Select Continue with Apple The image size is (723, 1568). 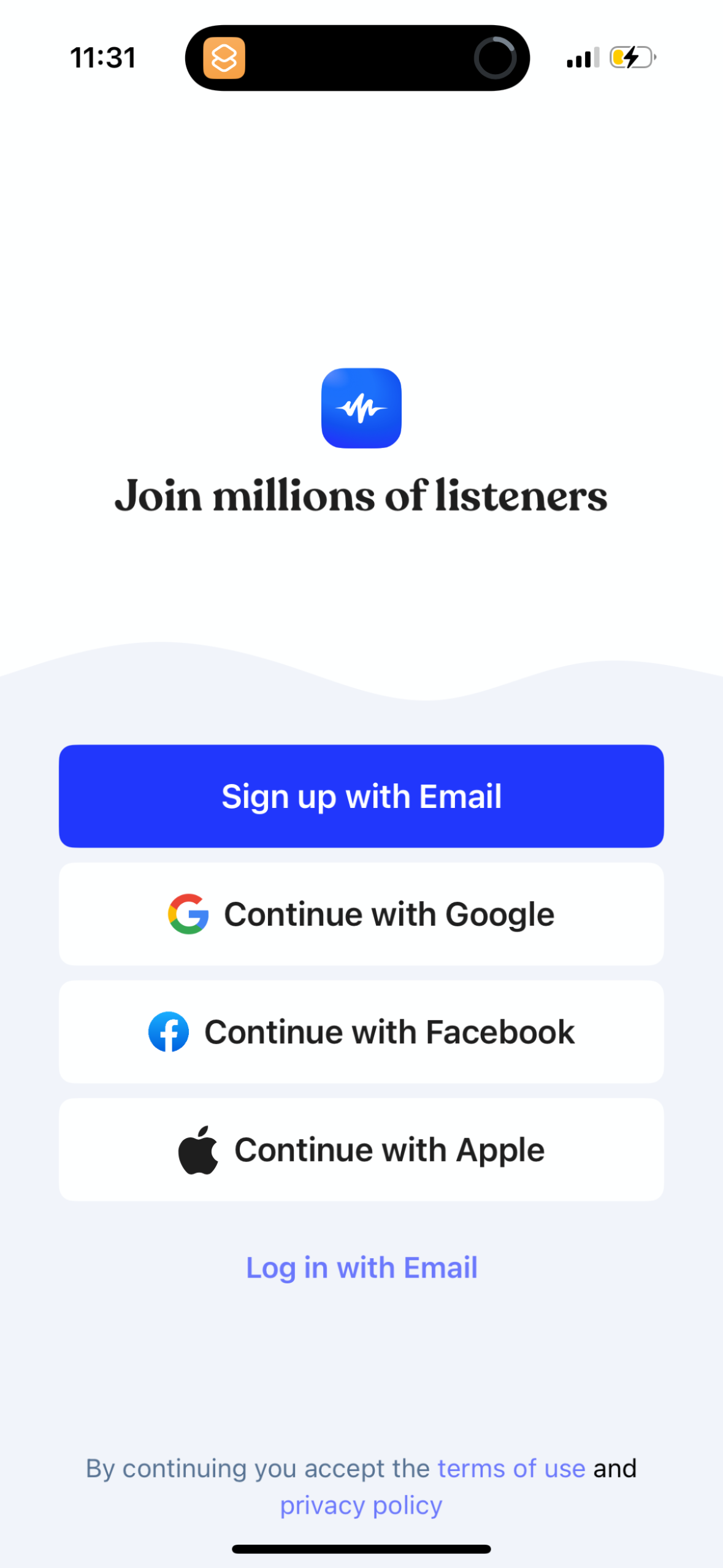361,1150
